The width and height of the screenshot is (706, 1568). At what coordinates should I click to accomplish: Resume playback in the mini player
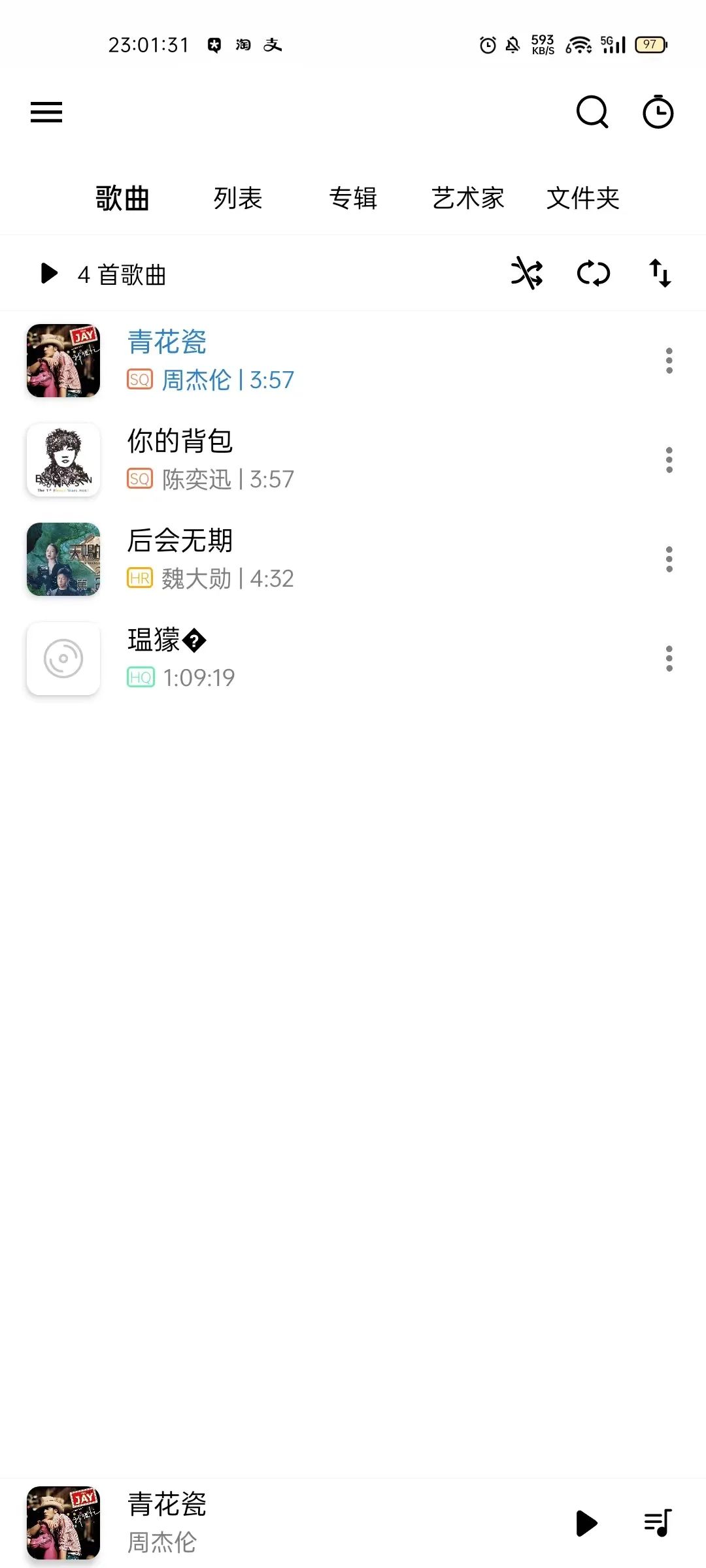[x=586, y=1523]
